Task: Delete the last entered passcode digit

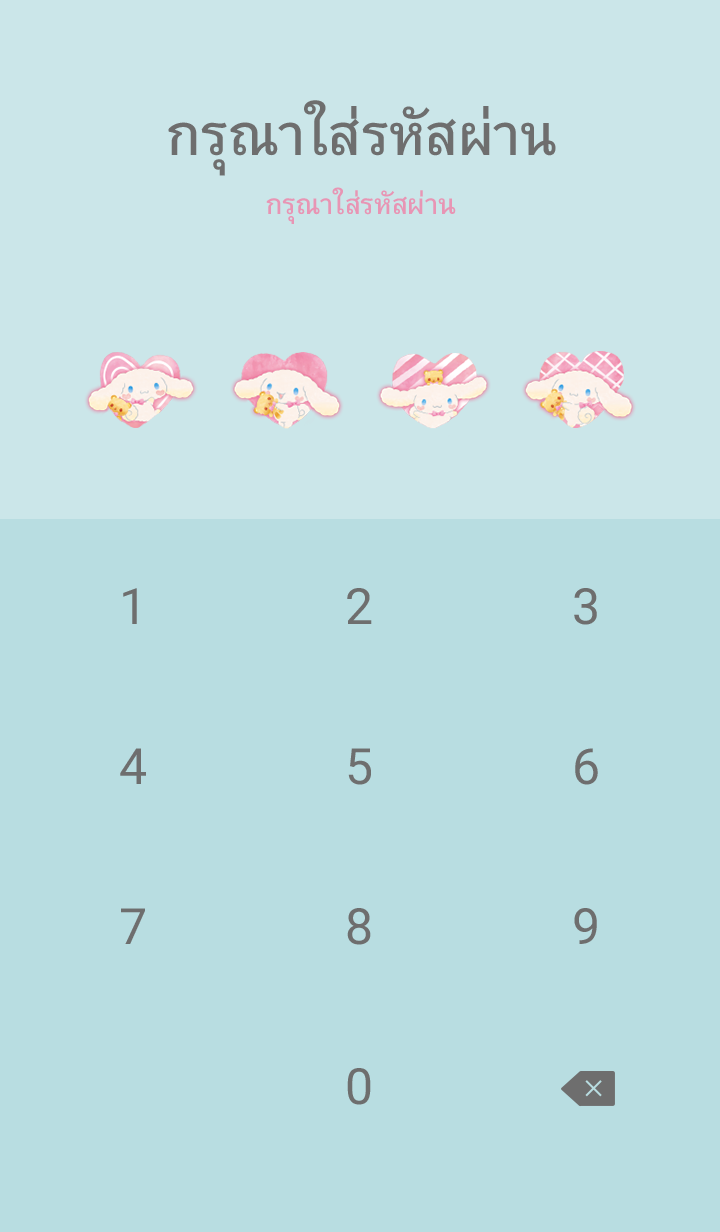Action: (x=588, y=1088)
